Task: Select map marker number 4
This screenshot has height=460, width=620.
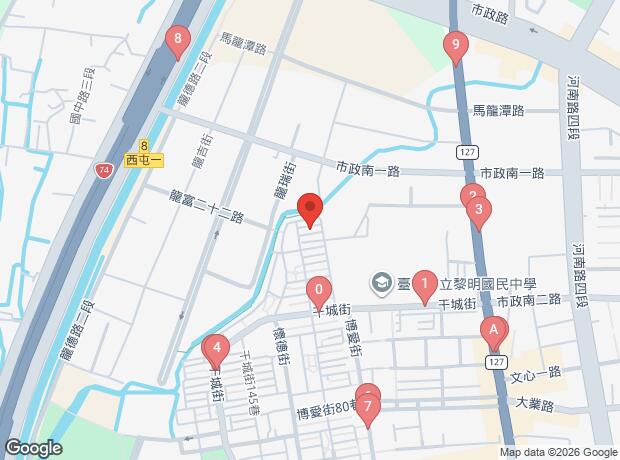Action: pos(217,352)
